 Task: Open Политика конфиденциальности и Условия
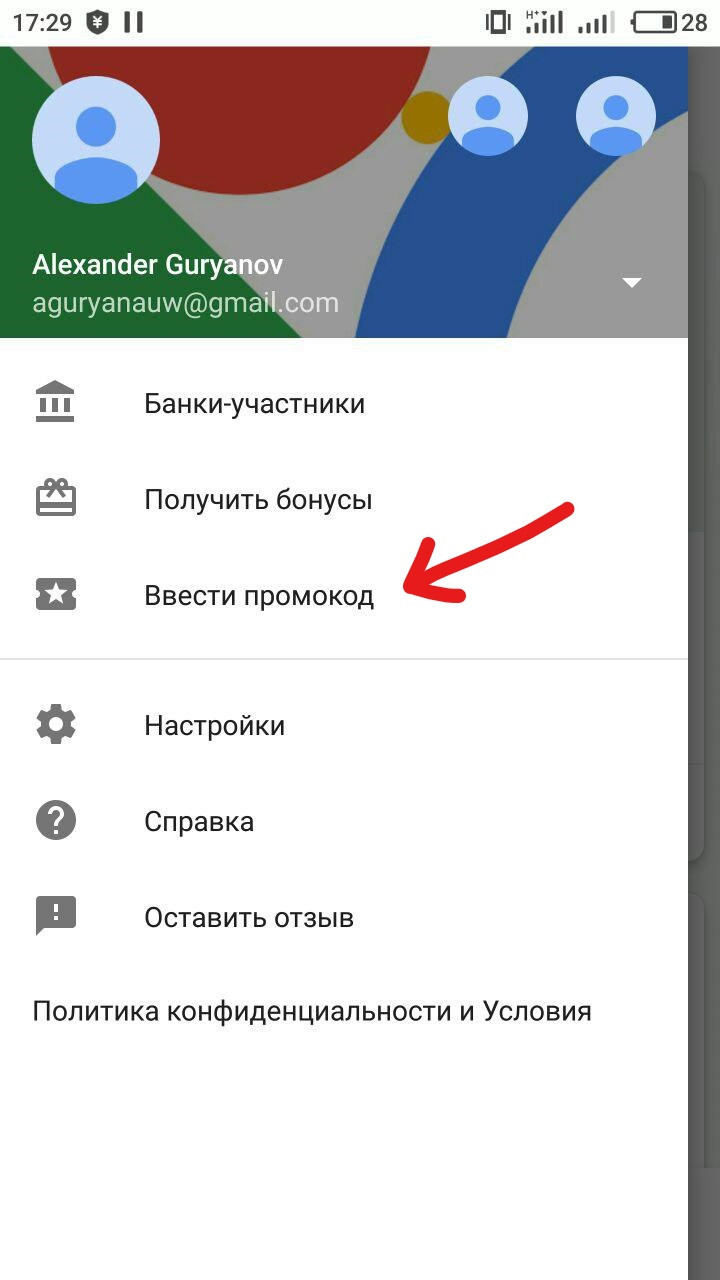pos(312,1011)
